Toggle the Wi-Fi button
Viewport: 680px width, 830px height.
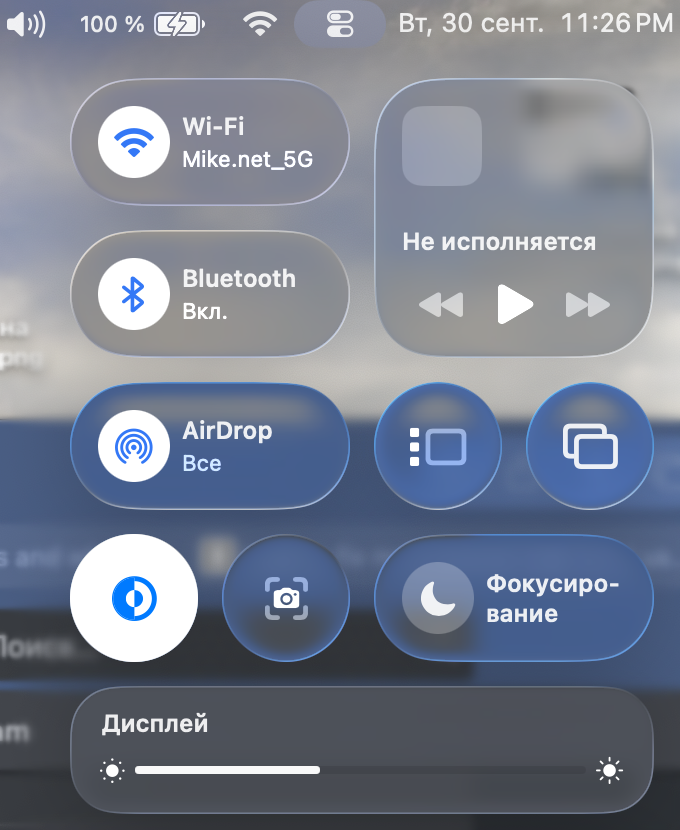(x=133, y=142)
